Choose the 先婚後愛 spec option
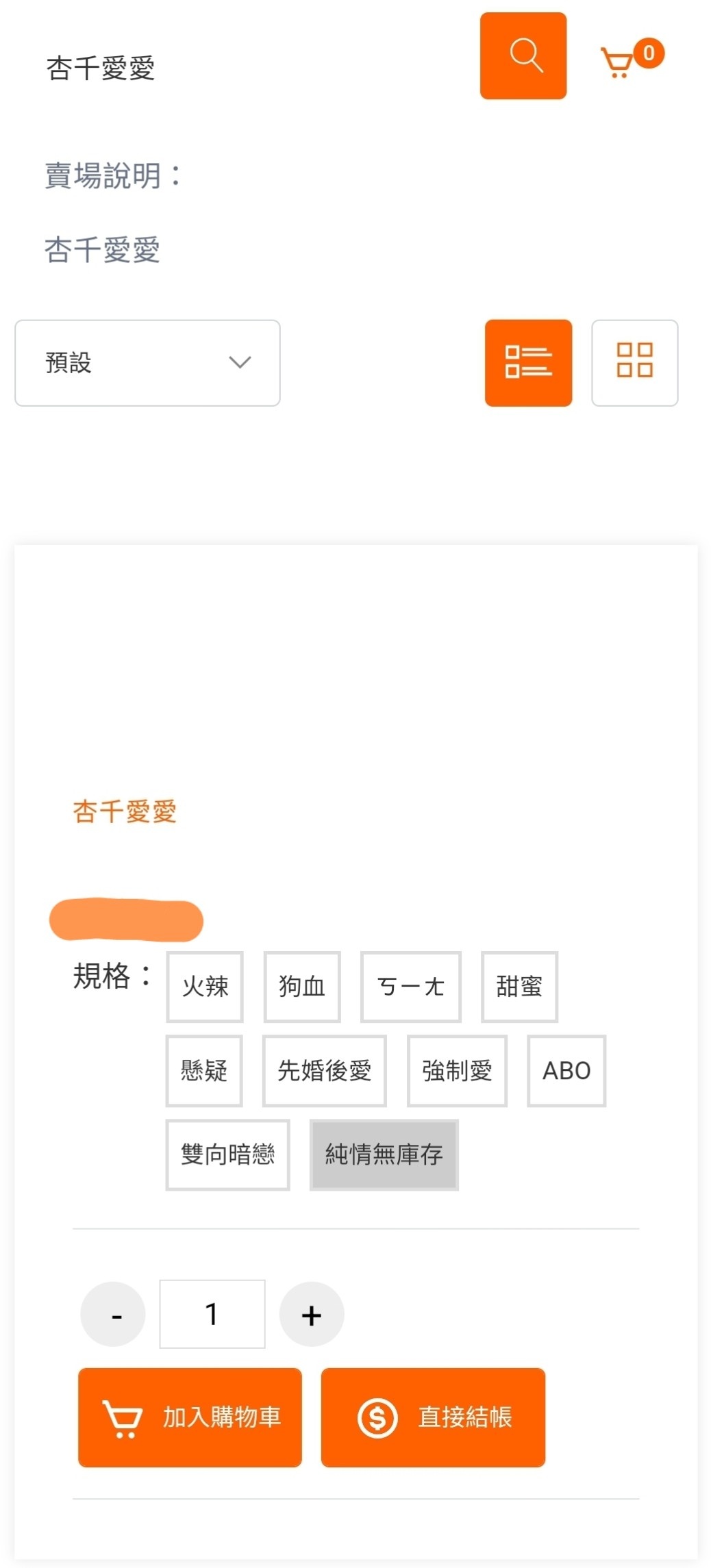This screenshot has height=1568, width=711. tap(325, 1071)
